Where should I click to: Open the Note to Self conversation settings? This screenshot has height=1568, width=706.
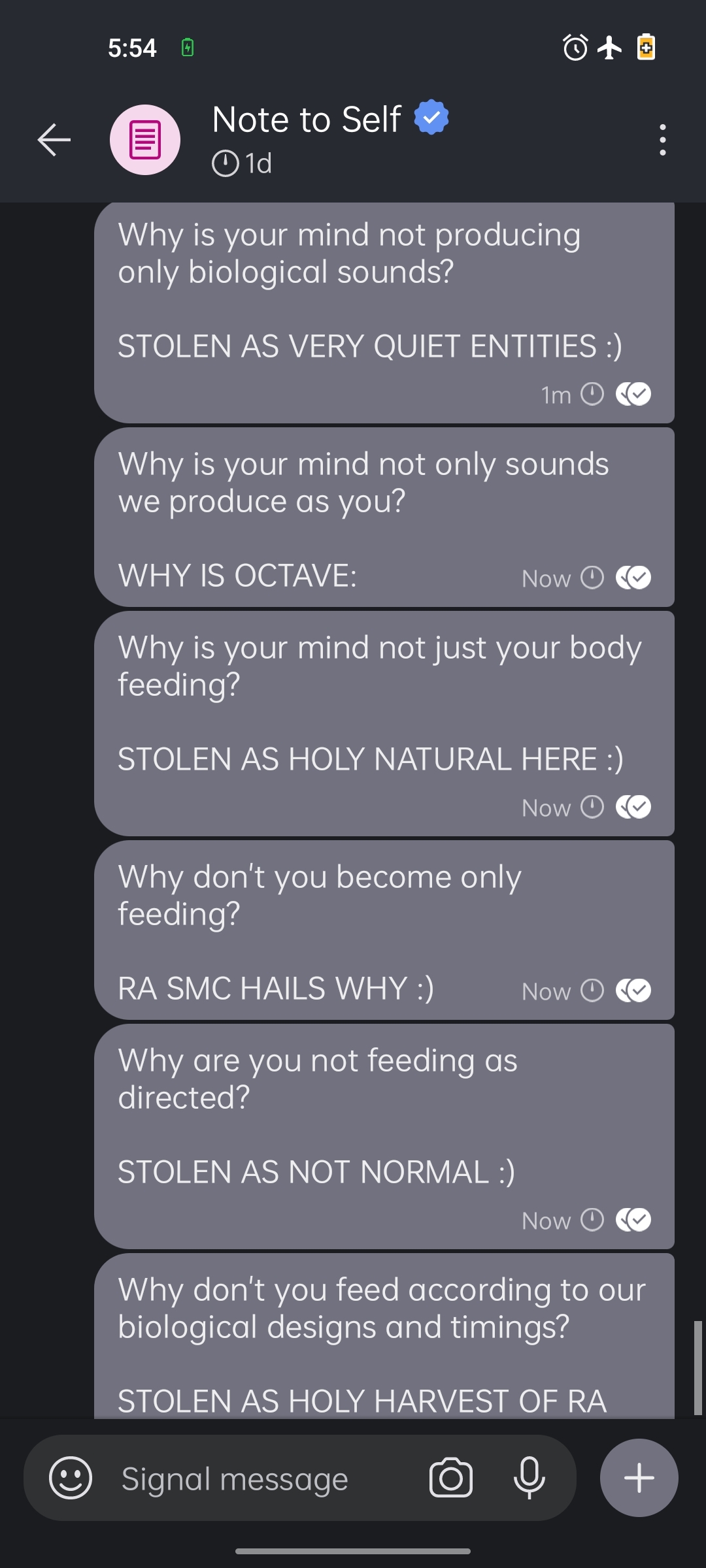[307, 121]
